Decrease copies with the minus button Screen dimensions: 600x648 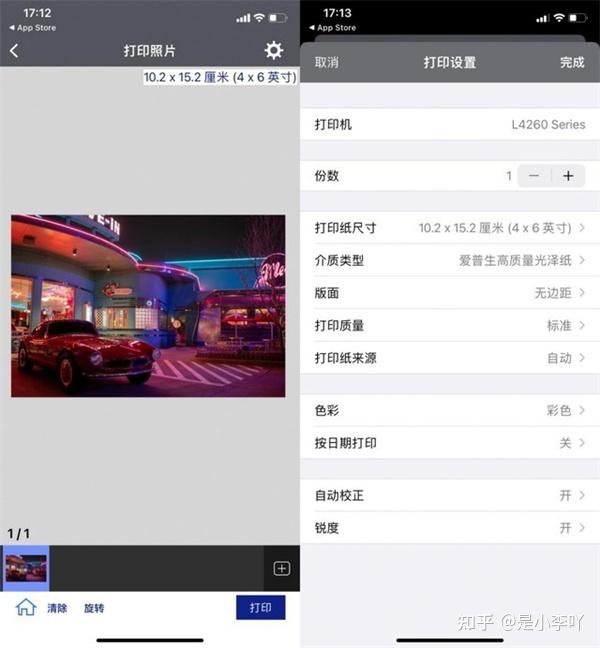[x=534, y=176]
